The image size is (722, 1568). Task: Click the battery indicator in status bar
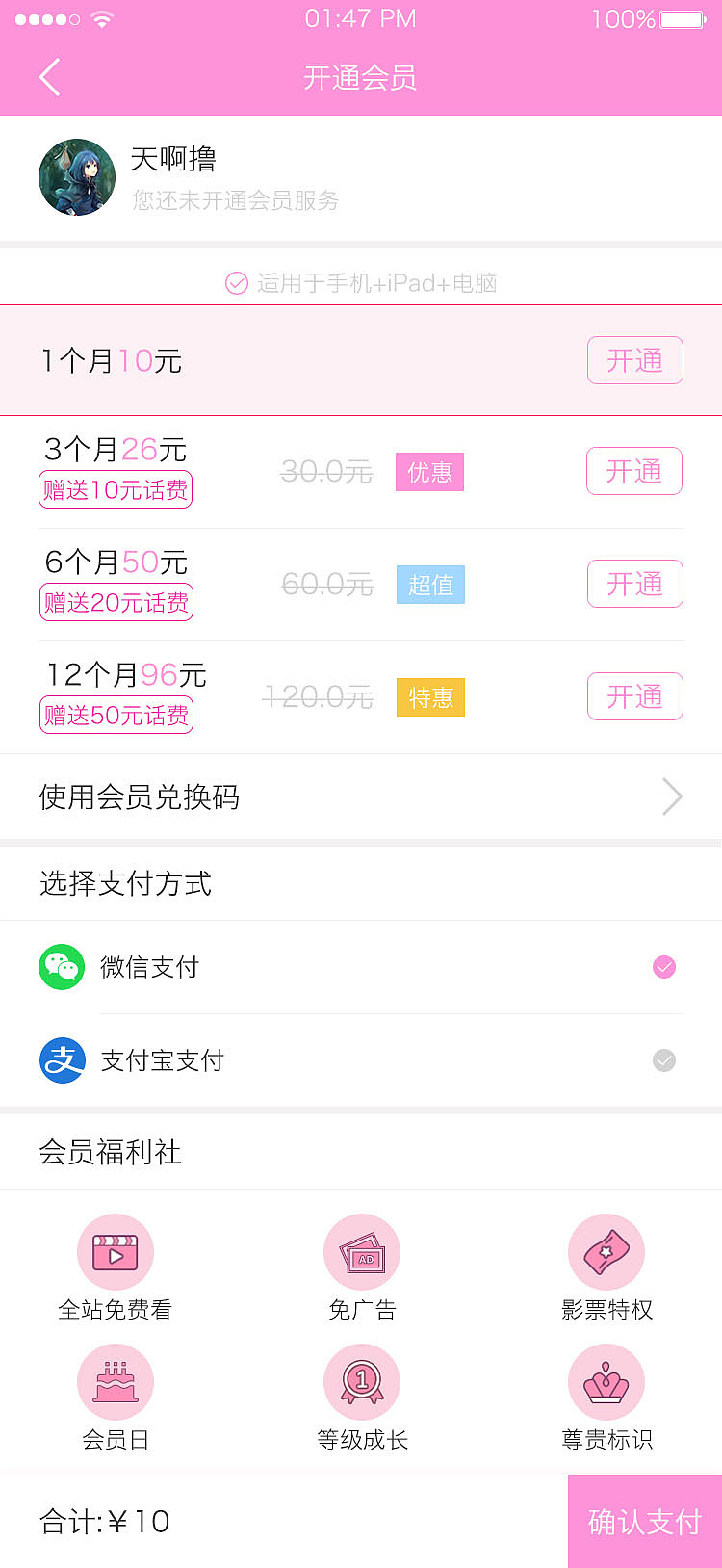tap(680, 18)
